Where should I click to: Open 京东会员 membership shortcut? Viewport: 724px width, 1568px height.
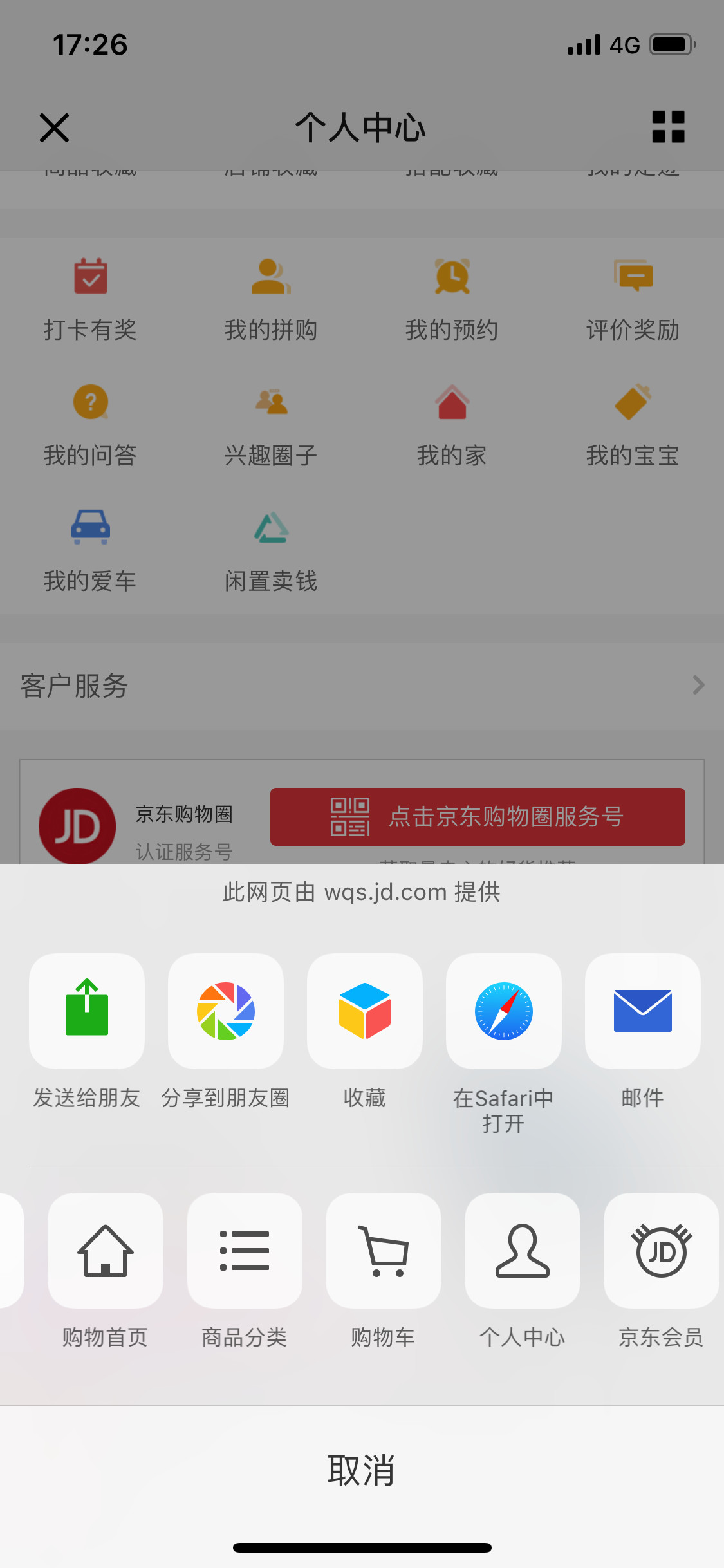(x=661, y=1251)
